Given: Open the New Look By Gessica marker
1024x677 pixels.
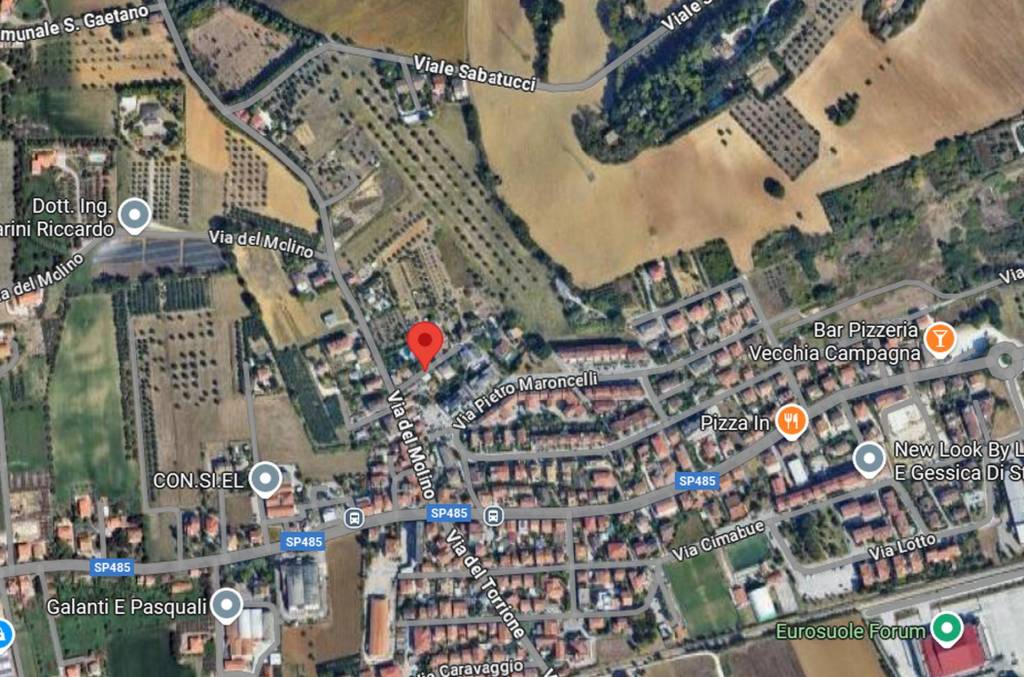Looking at the screenshot, I should pos(869,459).
